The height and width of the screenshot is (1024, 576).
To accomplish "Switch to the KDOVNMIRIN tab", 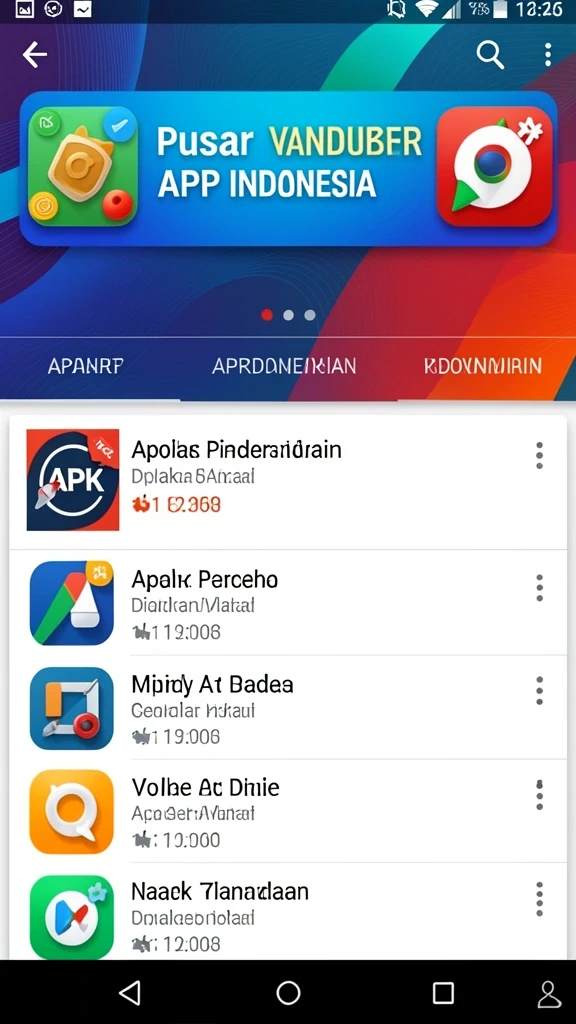I will pyautogui.click(x=483, y=366).
